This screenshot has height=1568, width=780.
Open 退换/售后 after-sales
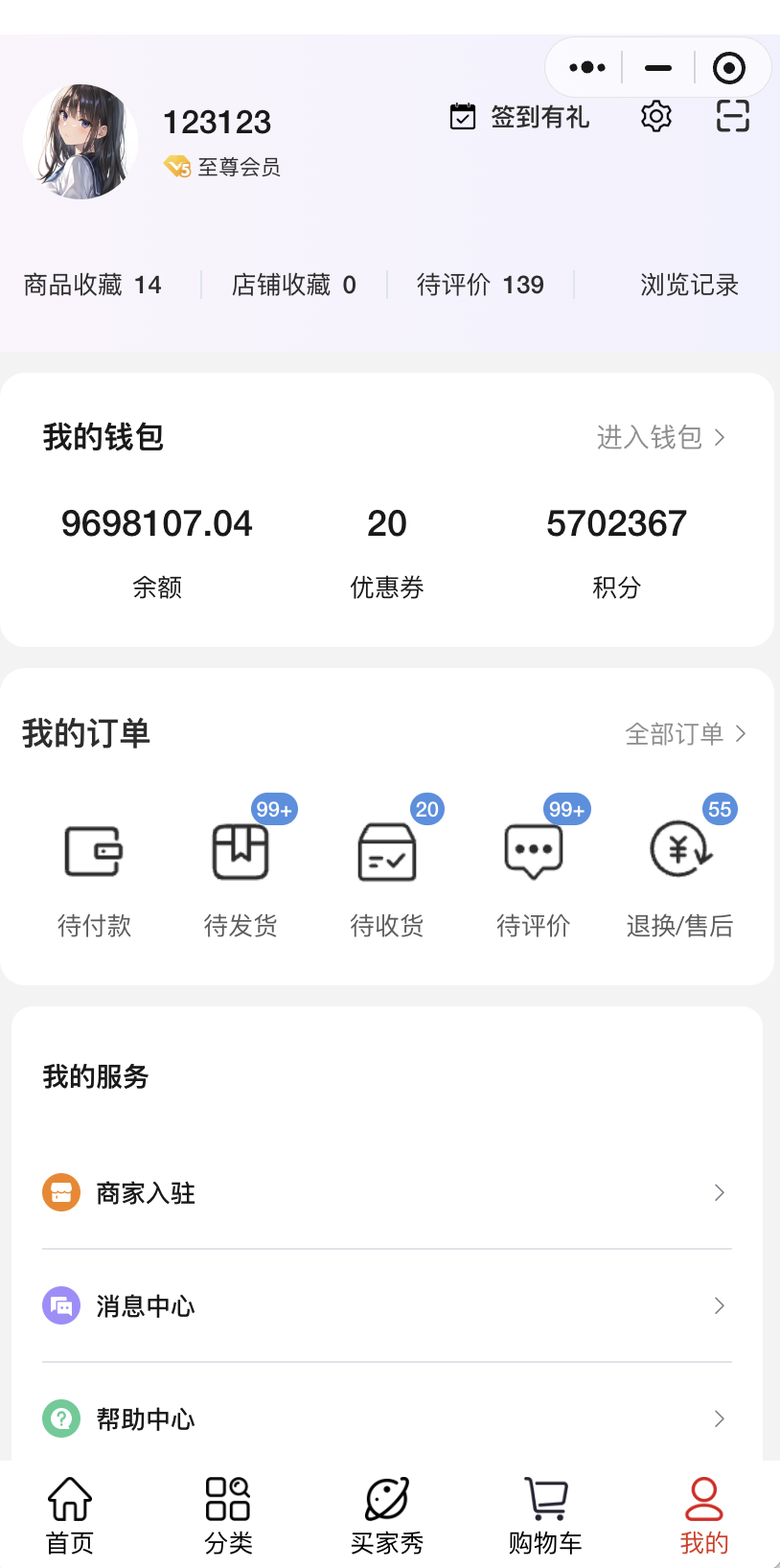click(x=679, y=879)
